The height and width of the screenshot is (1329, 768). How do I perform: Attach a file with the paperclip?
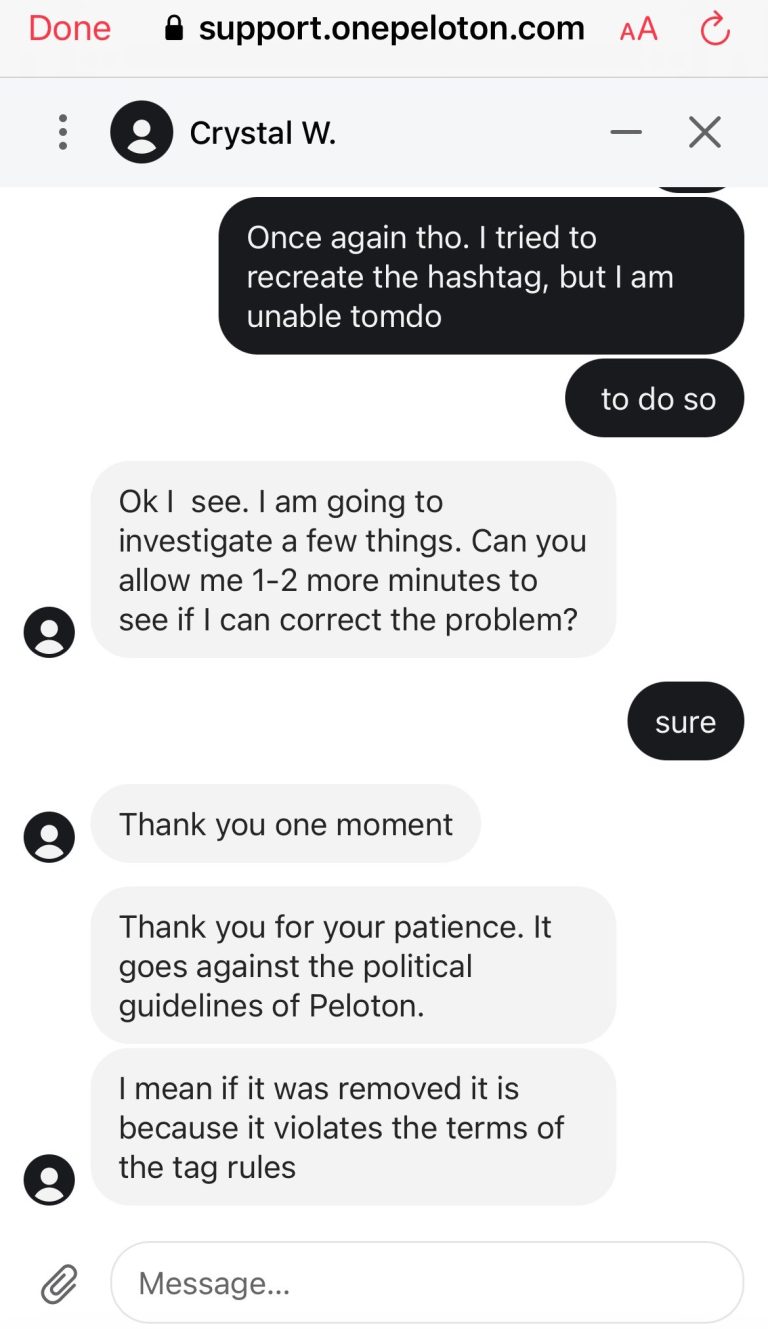click(x=59, y=1283)
